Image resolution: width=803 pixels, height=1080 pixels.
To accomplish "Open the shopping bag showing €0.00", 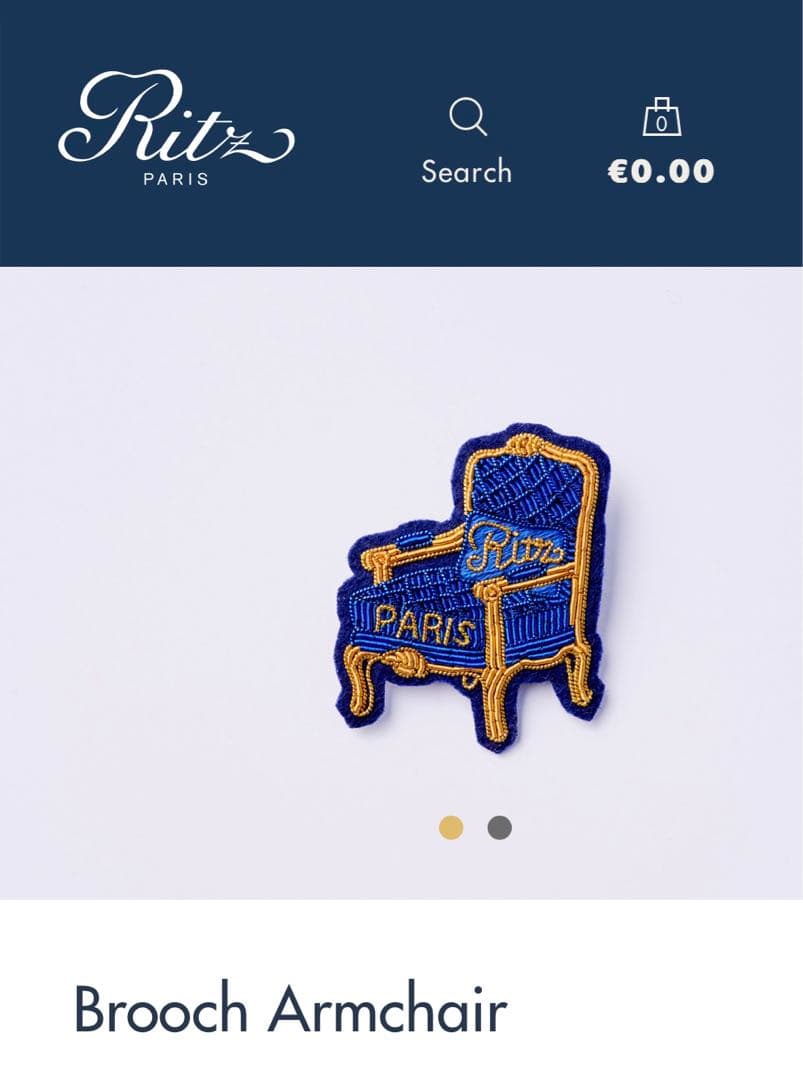I will click(661, 142).
